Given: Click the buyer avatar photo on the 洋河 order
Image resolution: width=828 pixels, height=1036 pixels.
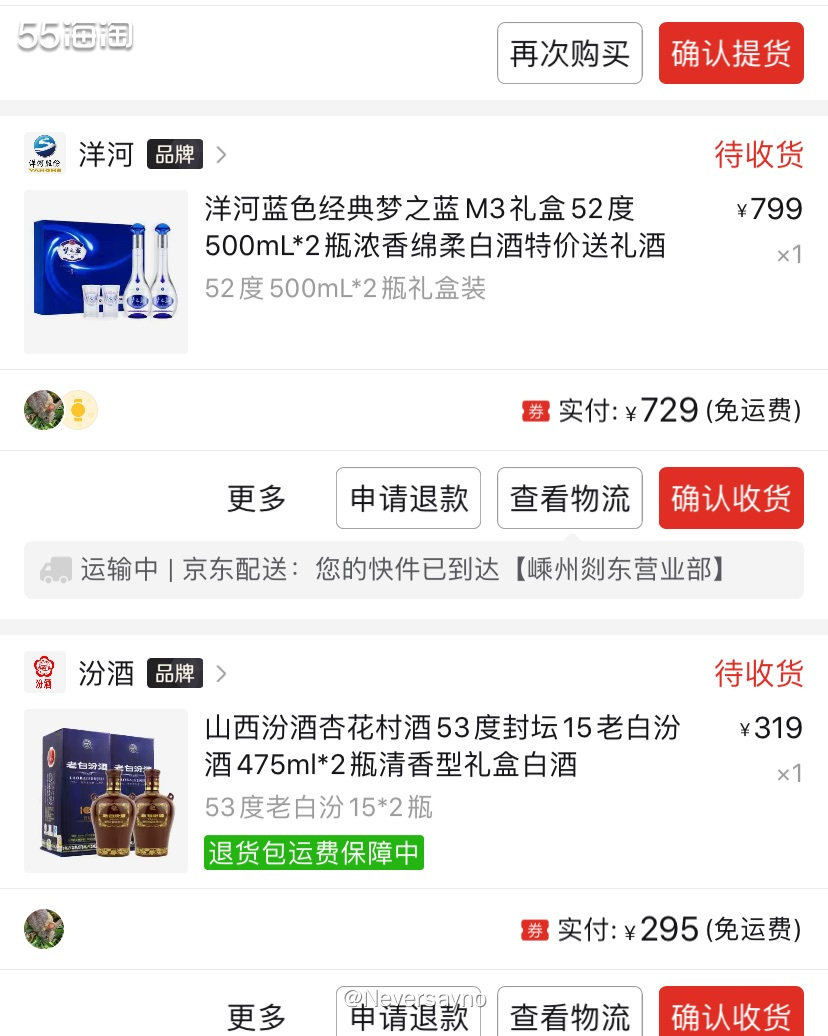Looking at the screenshot, I should point(43,410).
